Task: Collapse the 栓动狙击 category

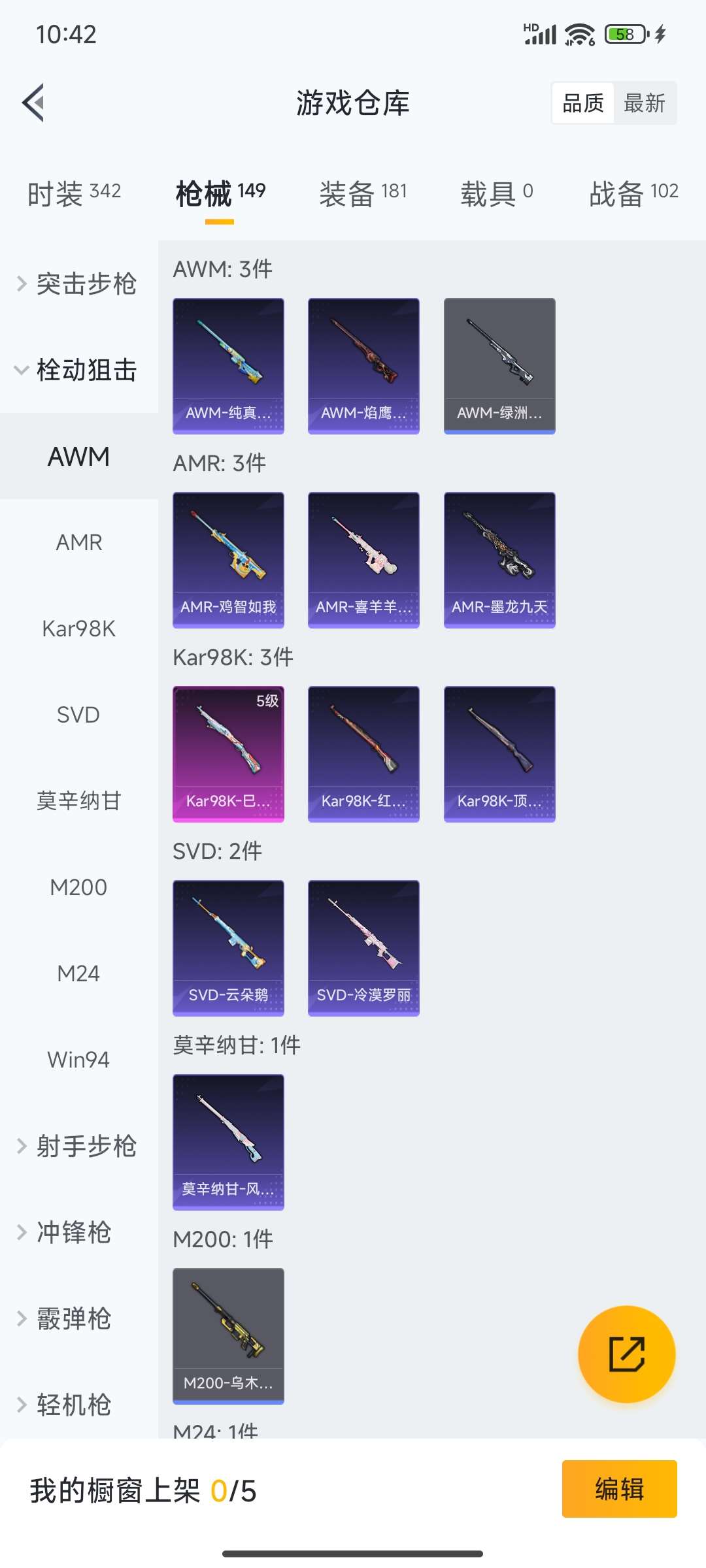Action: coord(78,370)
